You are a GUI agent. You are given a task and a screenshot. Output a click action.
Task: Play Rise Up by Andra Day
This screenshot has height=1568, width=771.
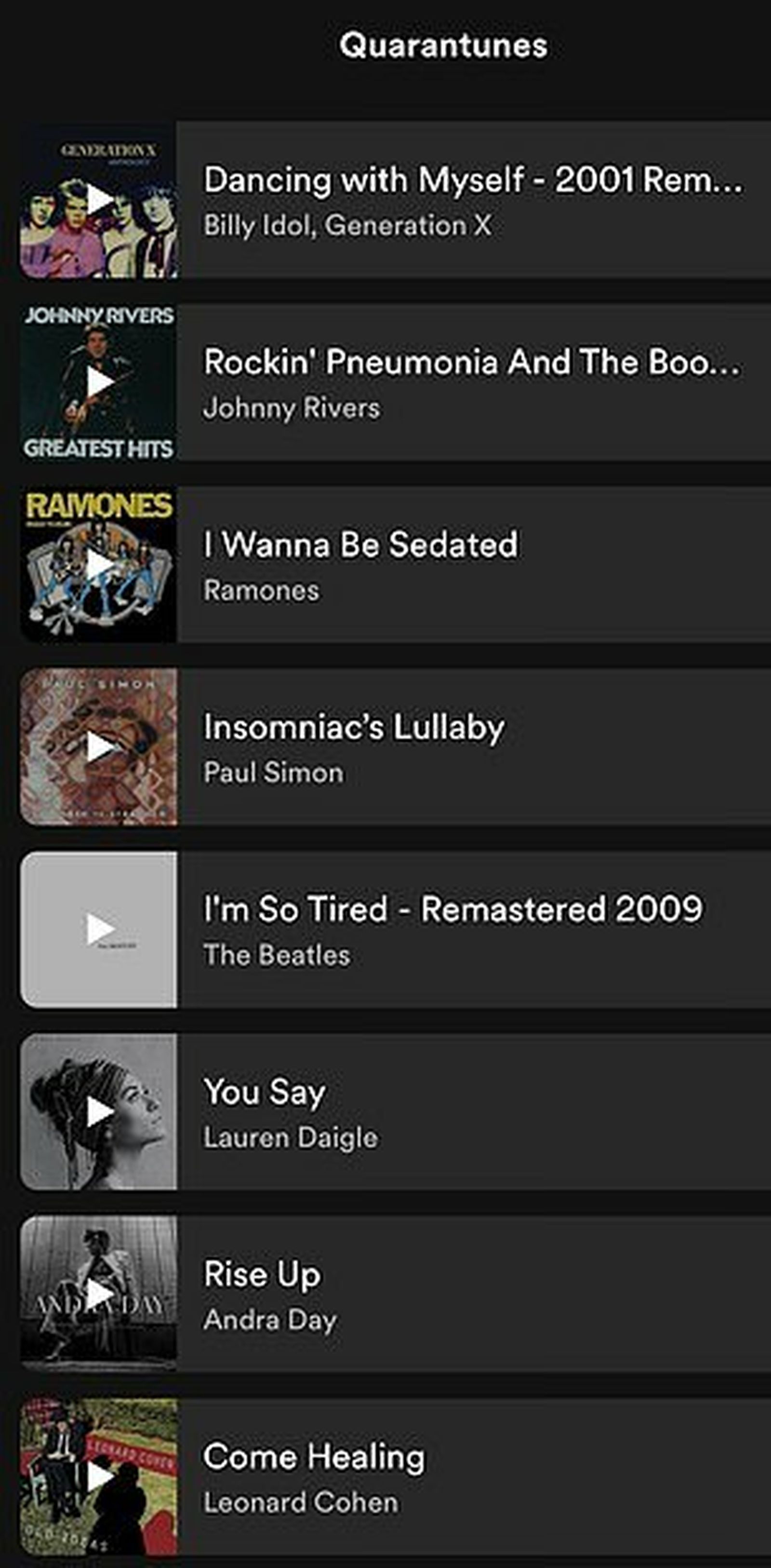coord(99,1294)
